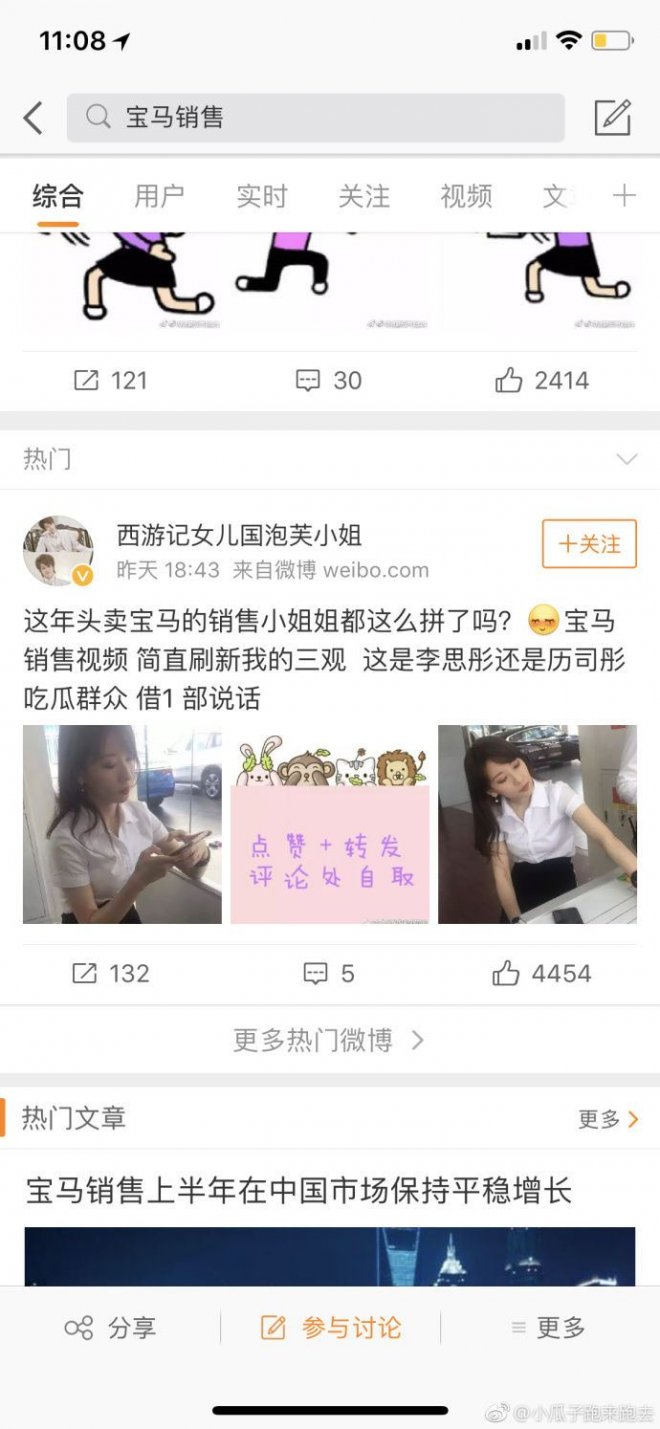The image size is (660, 1429).
Task: Repost the post with 121 shares
Action: (x=110, y=380)
